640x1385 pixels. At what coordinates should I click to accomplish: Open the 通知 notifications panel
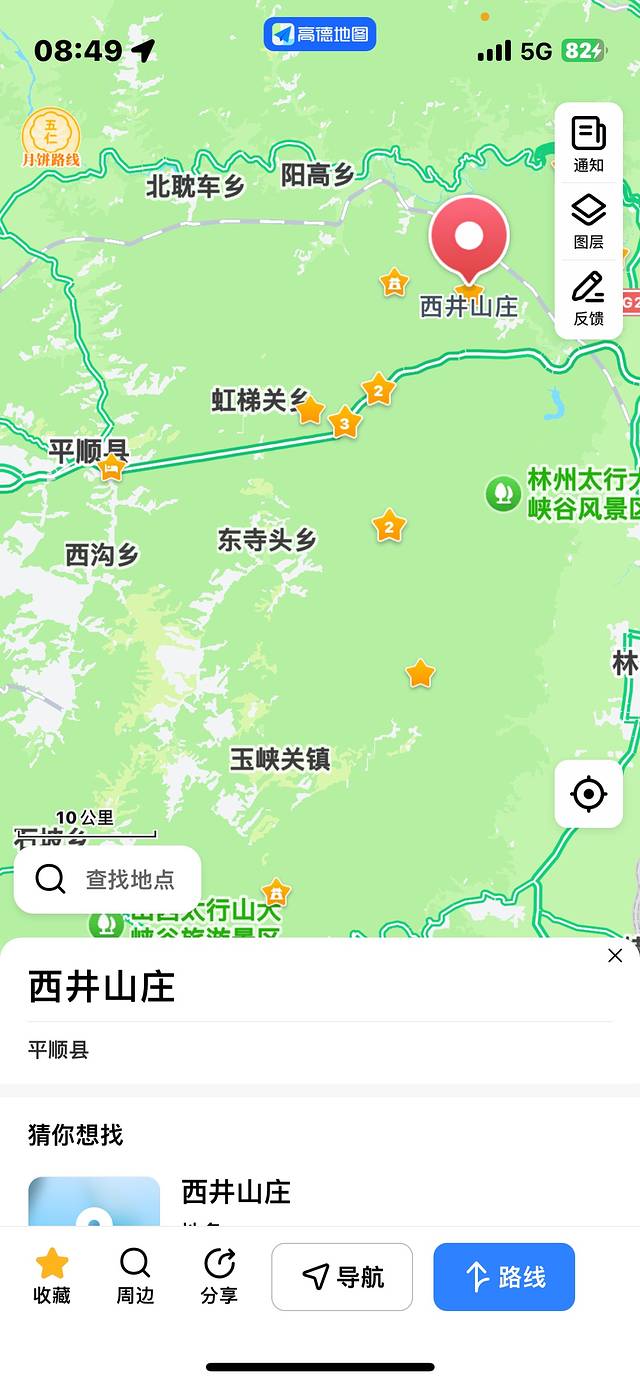coord(588,144)
